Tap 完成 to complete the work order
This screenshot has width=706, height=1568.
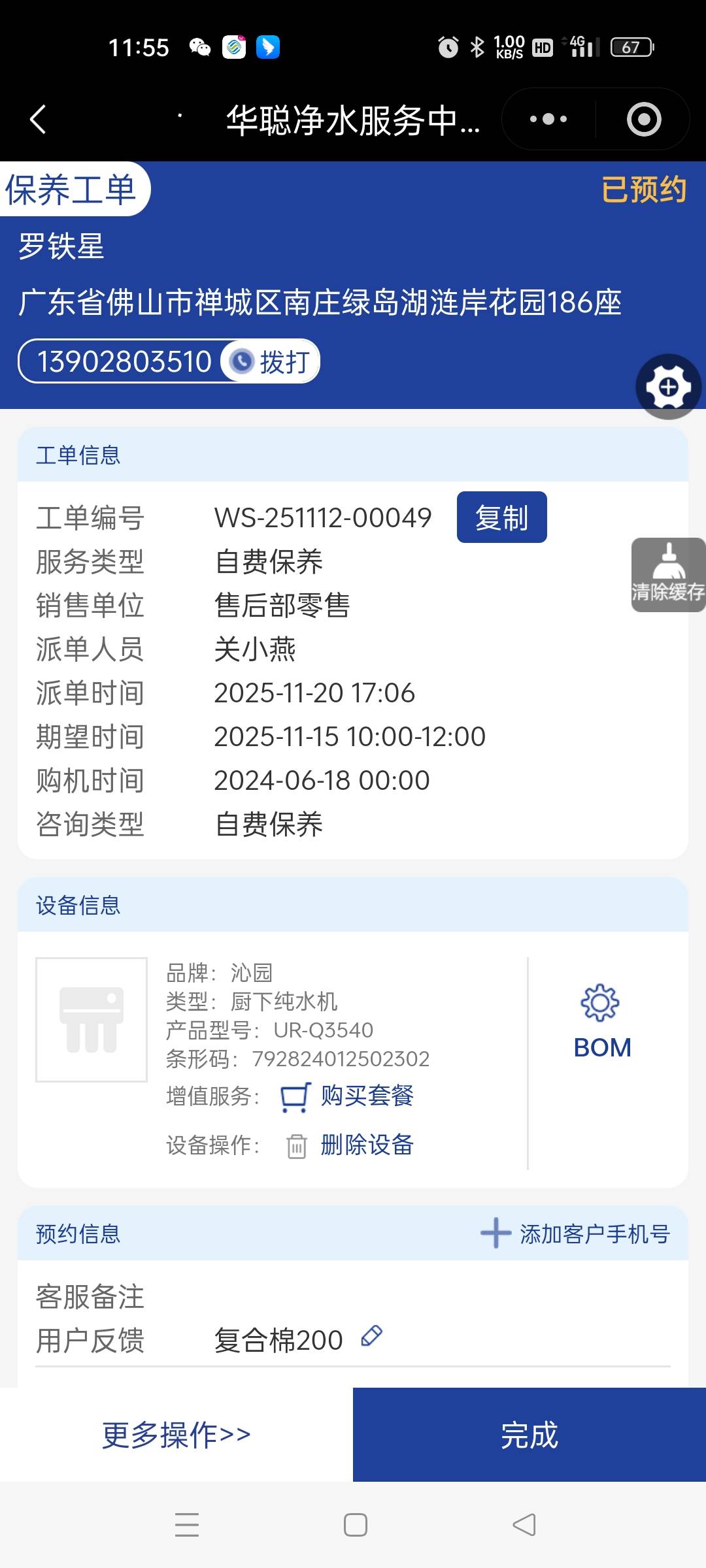point(529,1435)
